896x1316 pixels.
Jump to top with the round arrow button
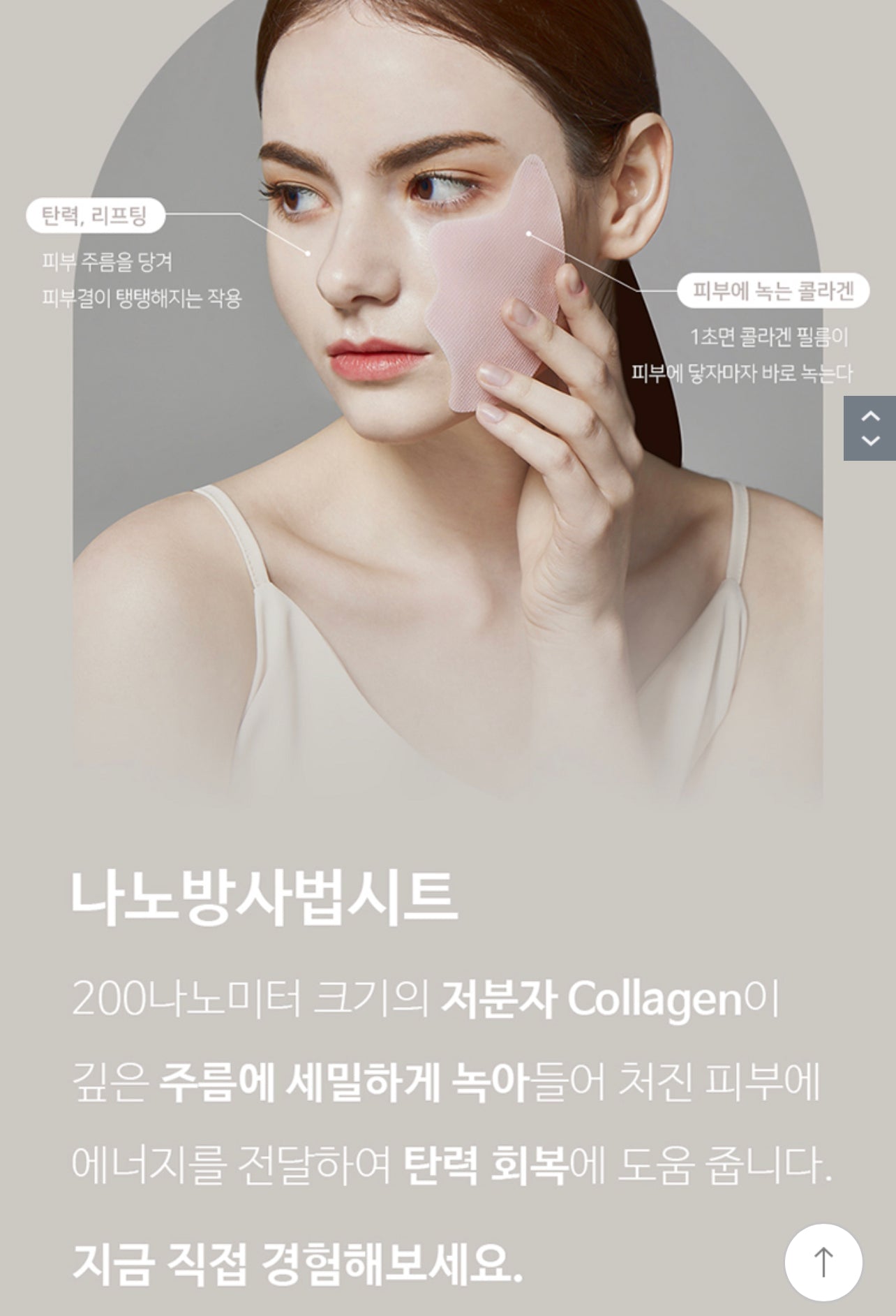(823, 1262)
